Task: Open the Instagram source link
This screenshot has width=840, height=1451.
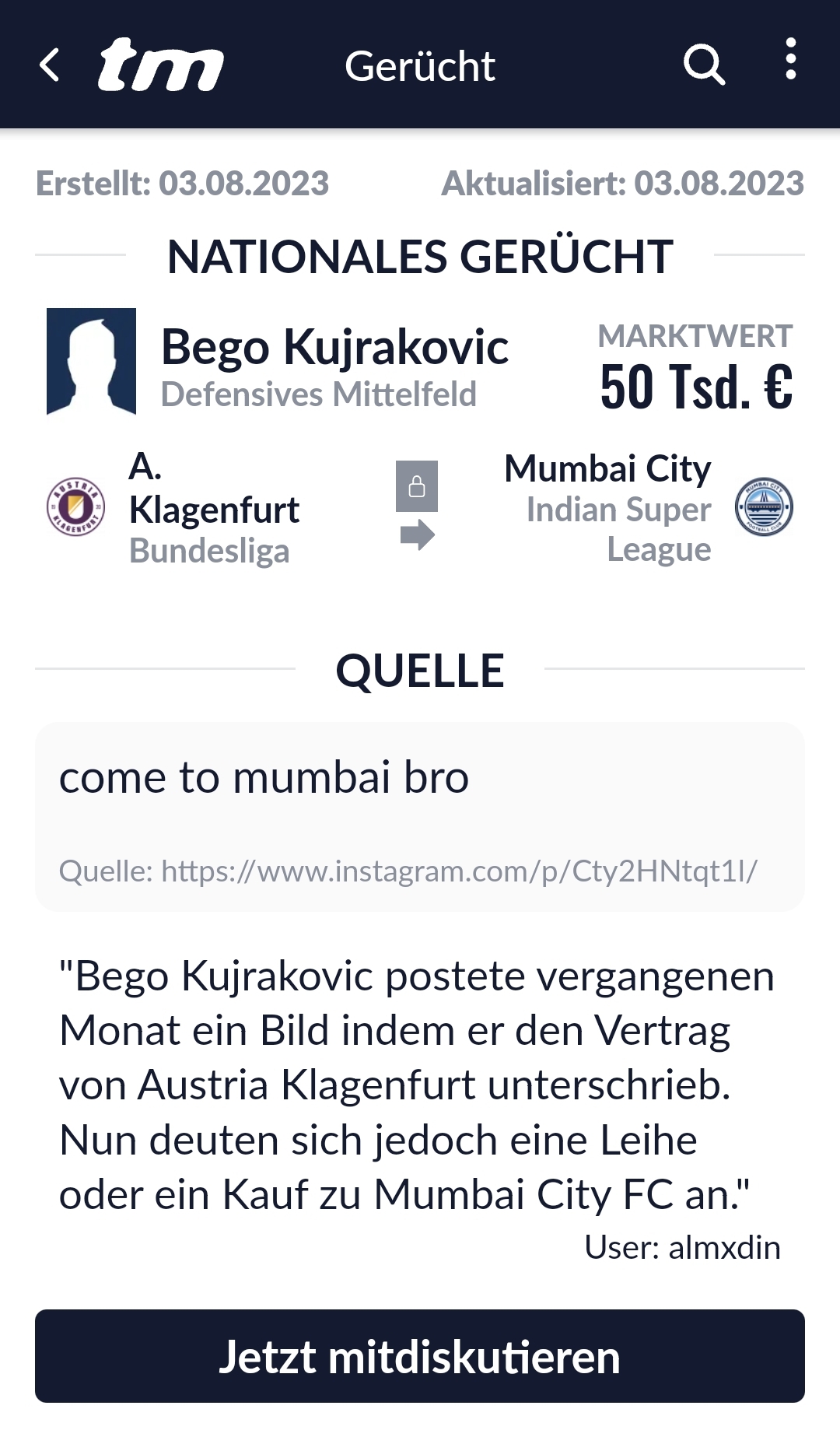Action: coord(459,871)
